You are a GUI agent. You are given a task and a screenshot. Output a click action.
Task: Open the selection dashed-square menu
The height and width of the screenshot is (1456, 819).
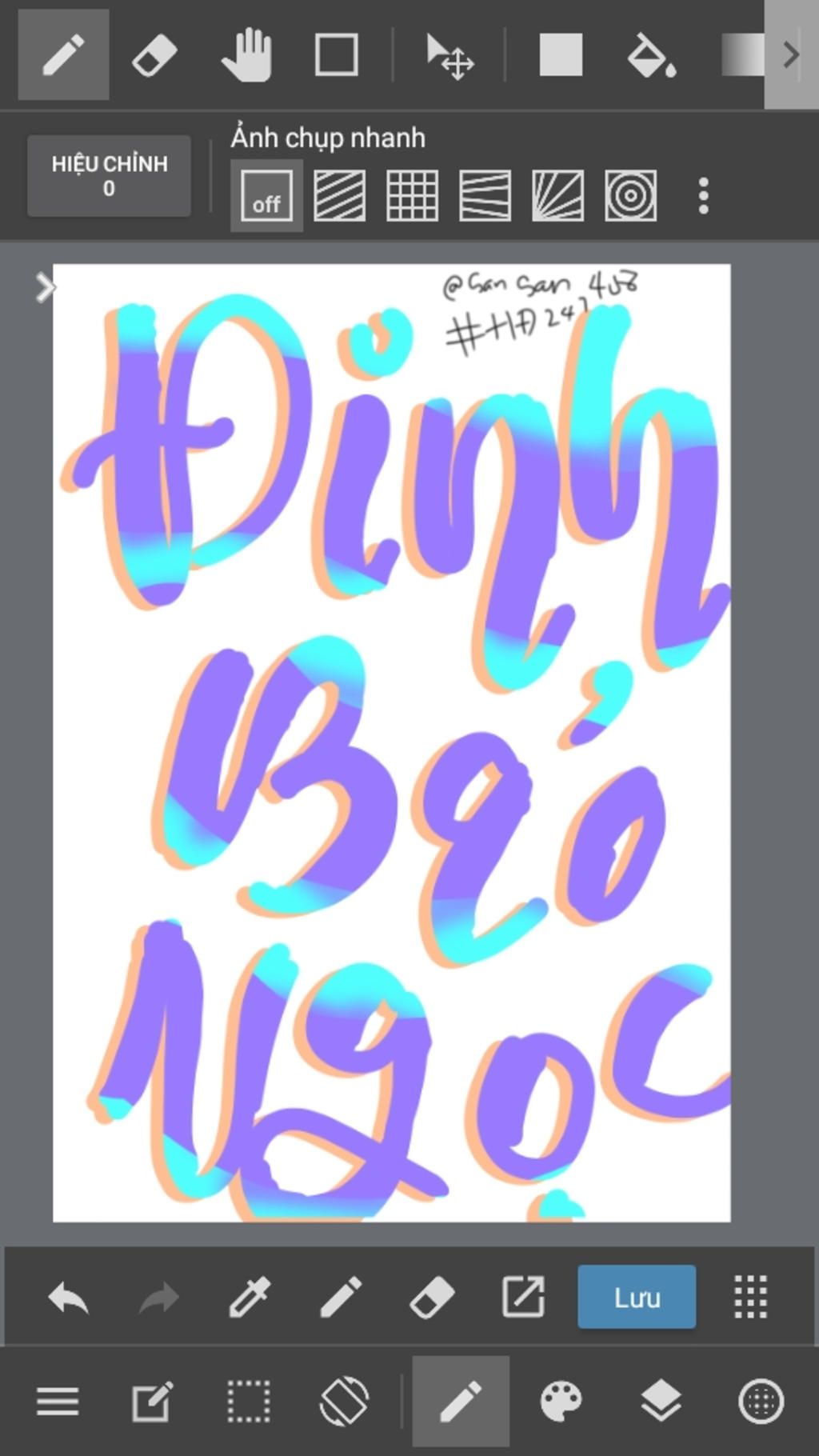pyautogui.click(x=249, y=1402)
